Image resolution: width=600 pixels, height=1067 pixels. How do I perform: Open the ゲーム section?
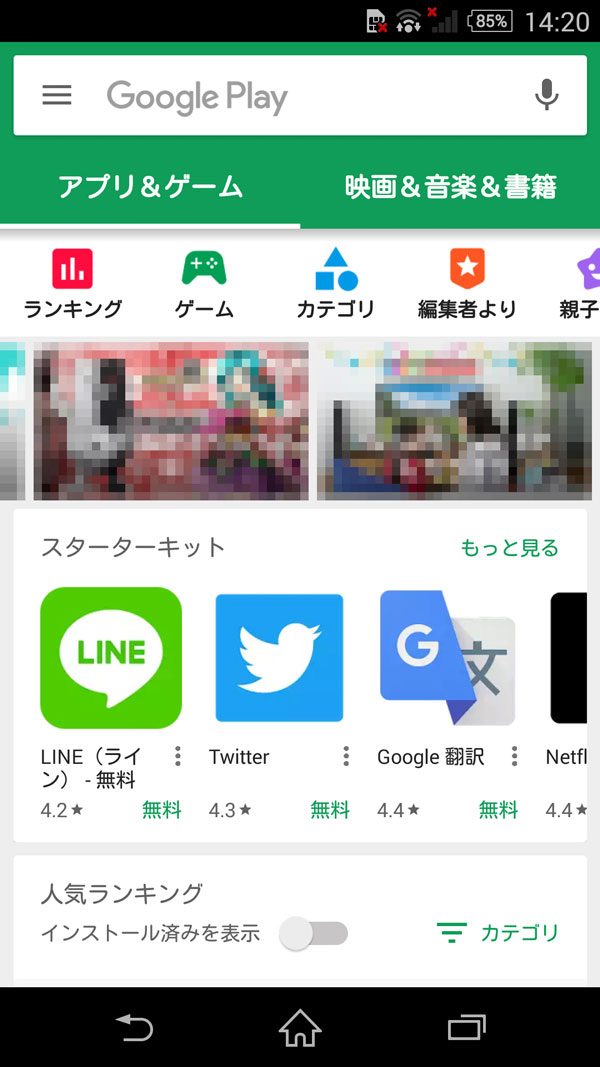tap(204, 284)
